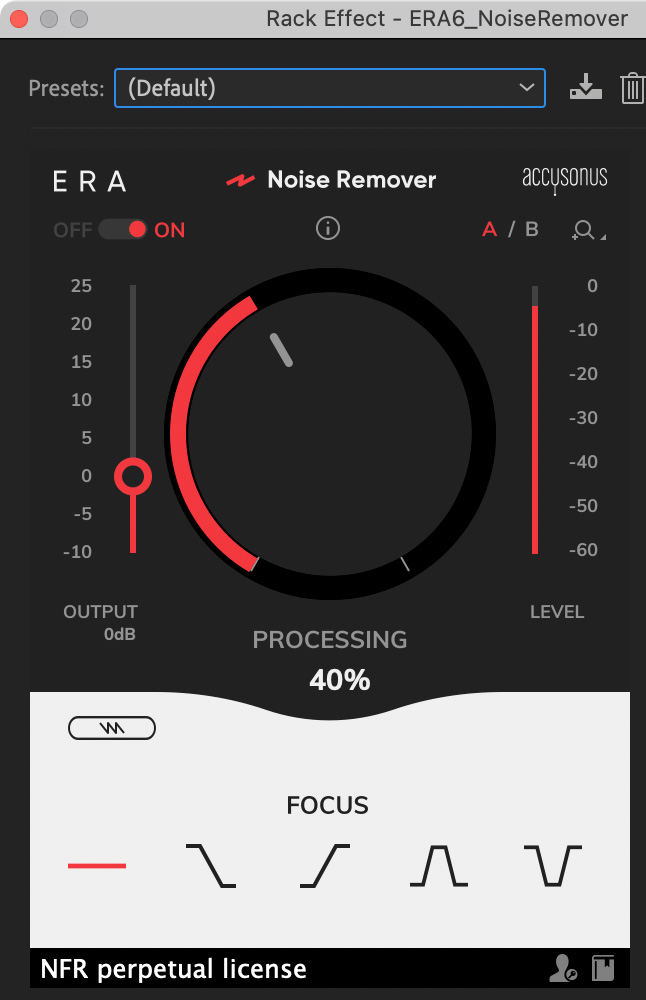Image resolution: width=646 pixels, height=1000 pixels.
Task: Toggle the OFF/ON power switch
Action: click(x=123, y=230)
